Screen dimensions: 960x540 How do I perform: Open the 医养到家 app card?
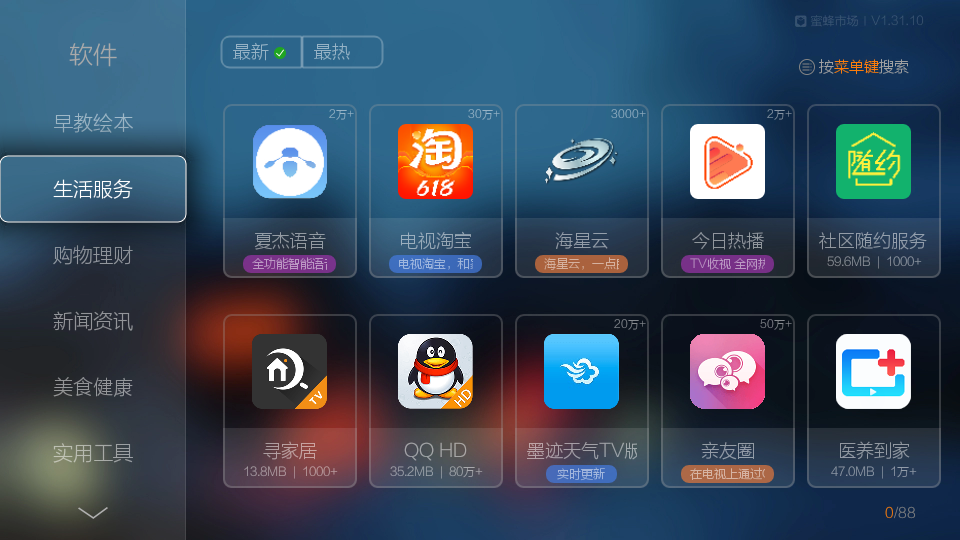(873, 400)
